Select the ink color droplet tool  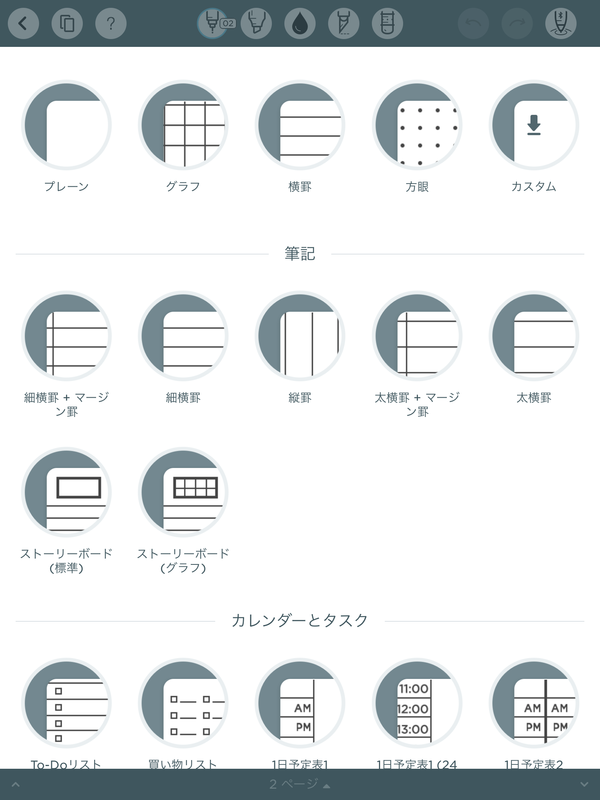(299, 23)
